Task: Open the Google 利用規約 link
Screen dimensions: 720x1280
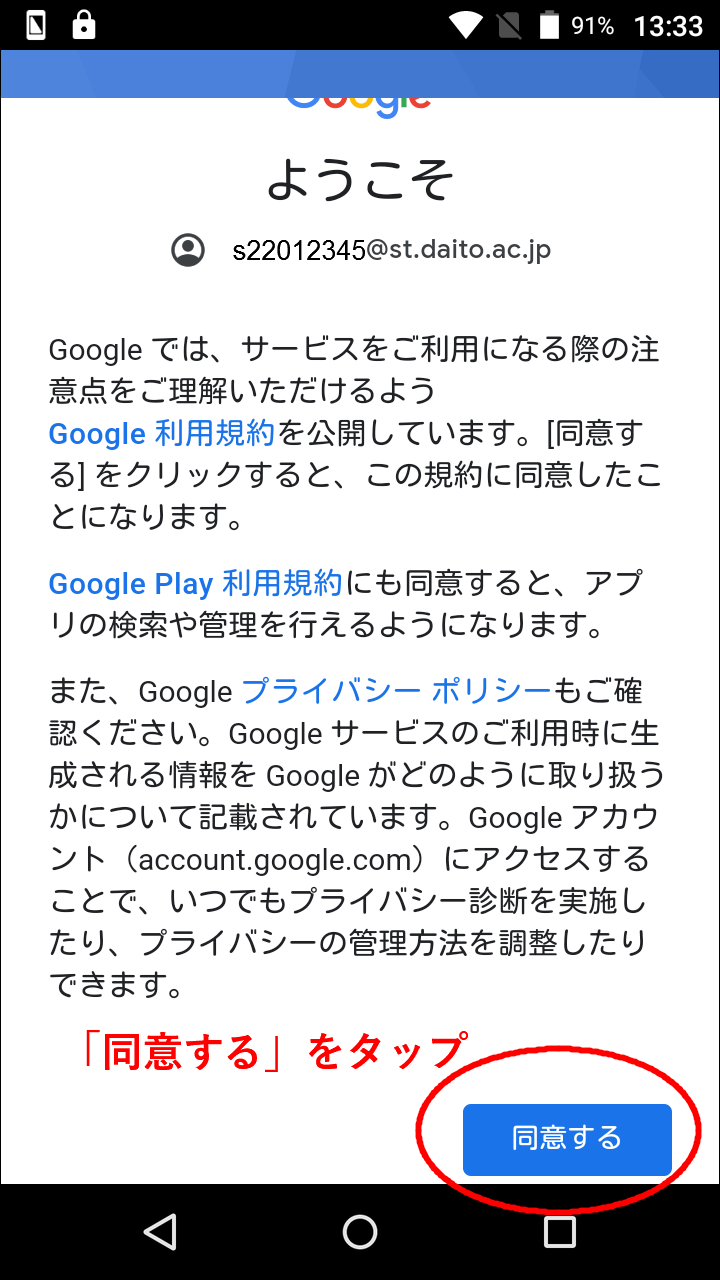Action: tap(161, 434)
